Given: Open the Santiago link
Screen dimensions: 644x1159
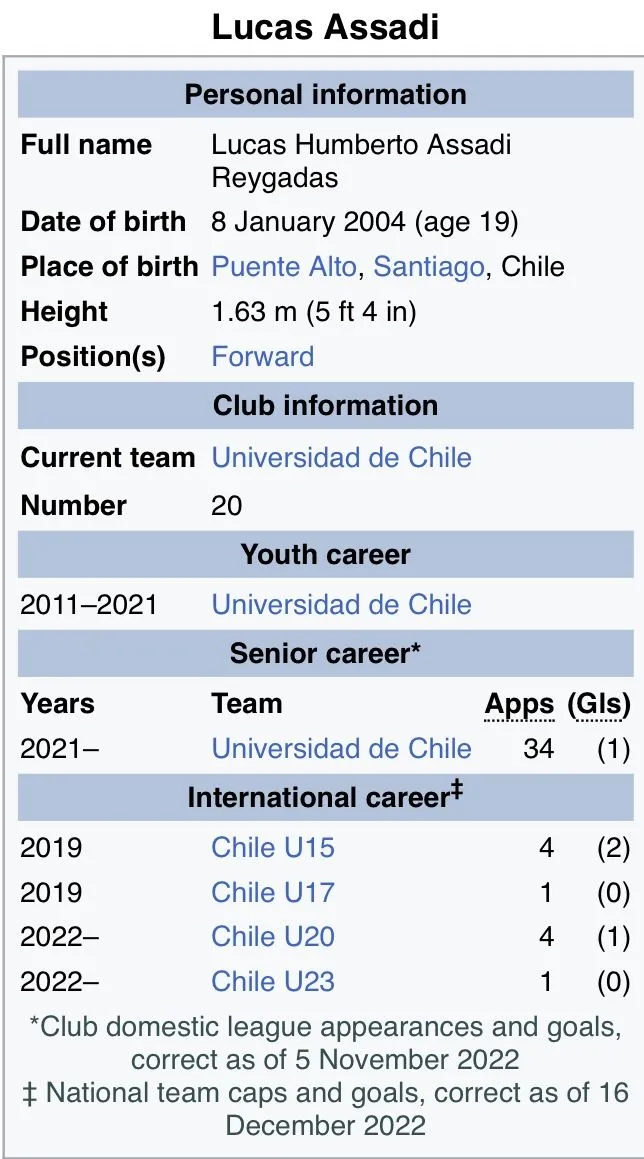Looking at the screenshot, I should (429, 267).
